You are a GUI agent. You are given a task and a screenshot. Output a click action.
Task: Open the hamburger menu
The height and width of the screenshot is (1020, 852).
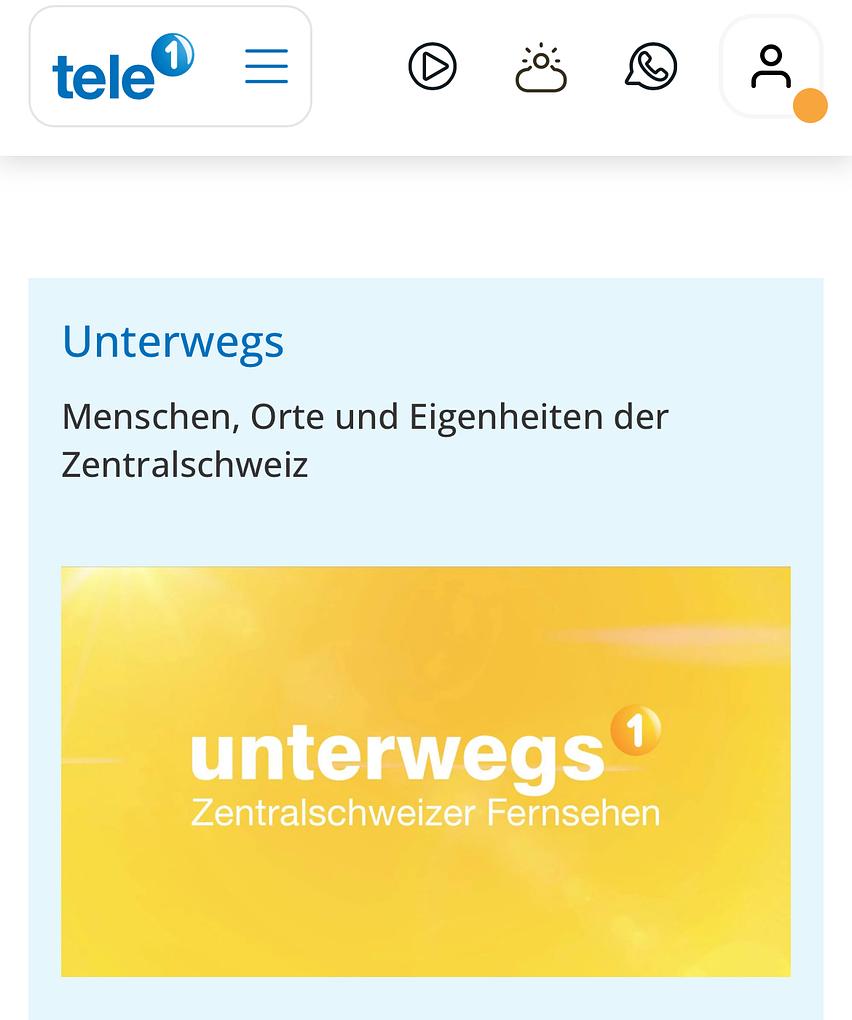(x=266, y=67)
